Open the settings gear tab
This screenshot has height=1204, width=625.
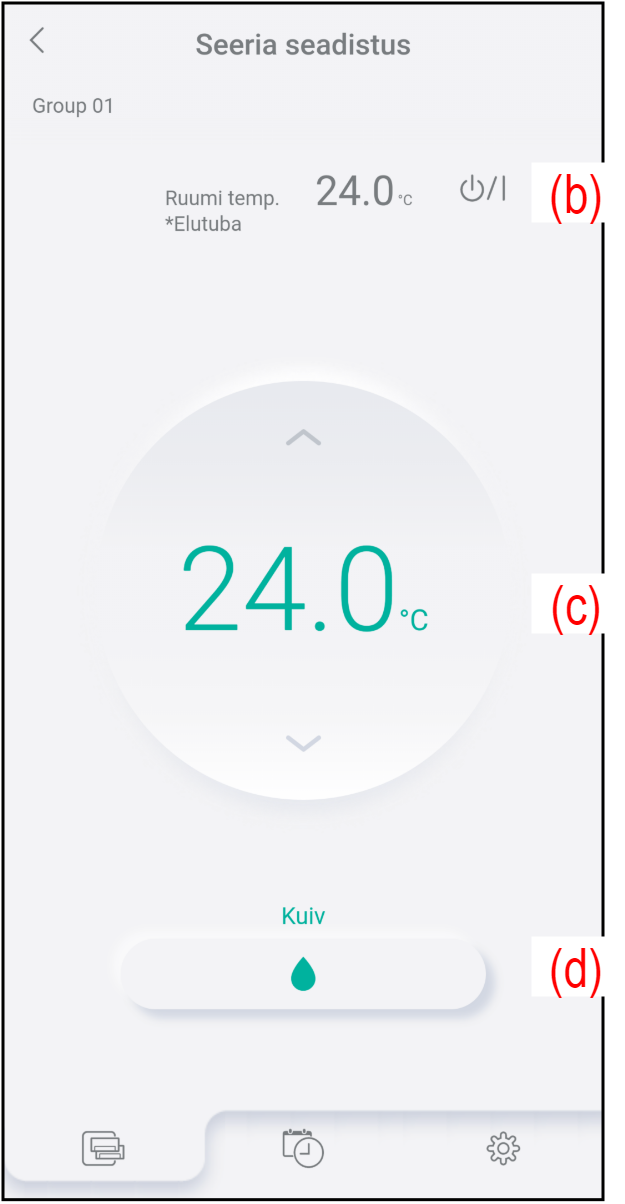[503, 1149]
